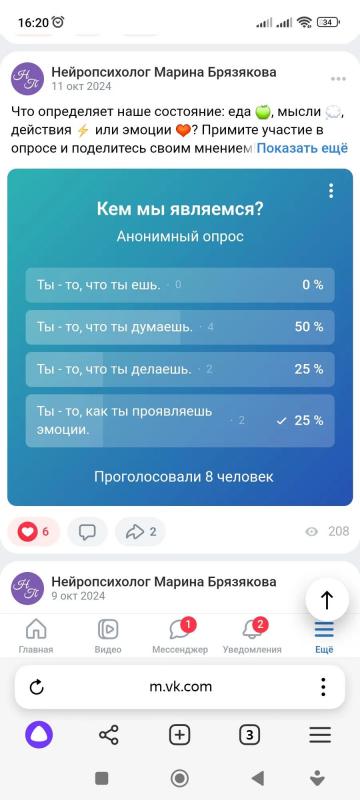Select option Ты - то, как ты проявляешь эмоции
Viewport: 360px width, 800px height.
pyautogui.click(x=180, y=421)
